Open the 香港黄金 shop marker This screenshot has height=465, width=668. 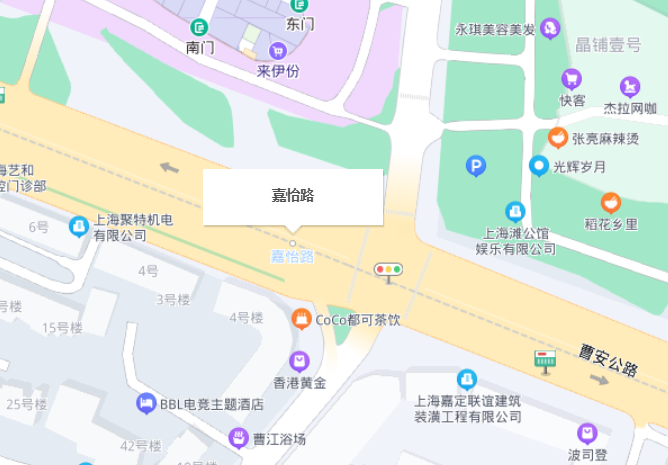coord(300,360)
